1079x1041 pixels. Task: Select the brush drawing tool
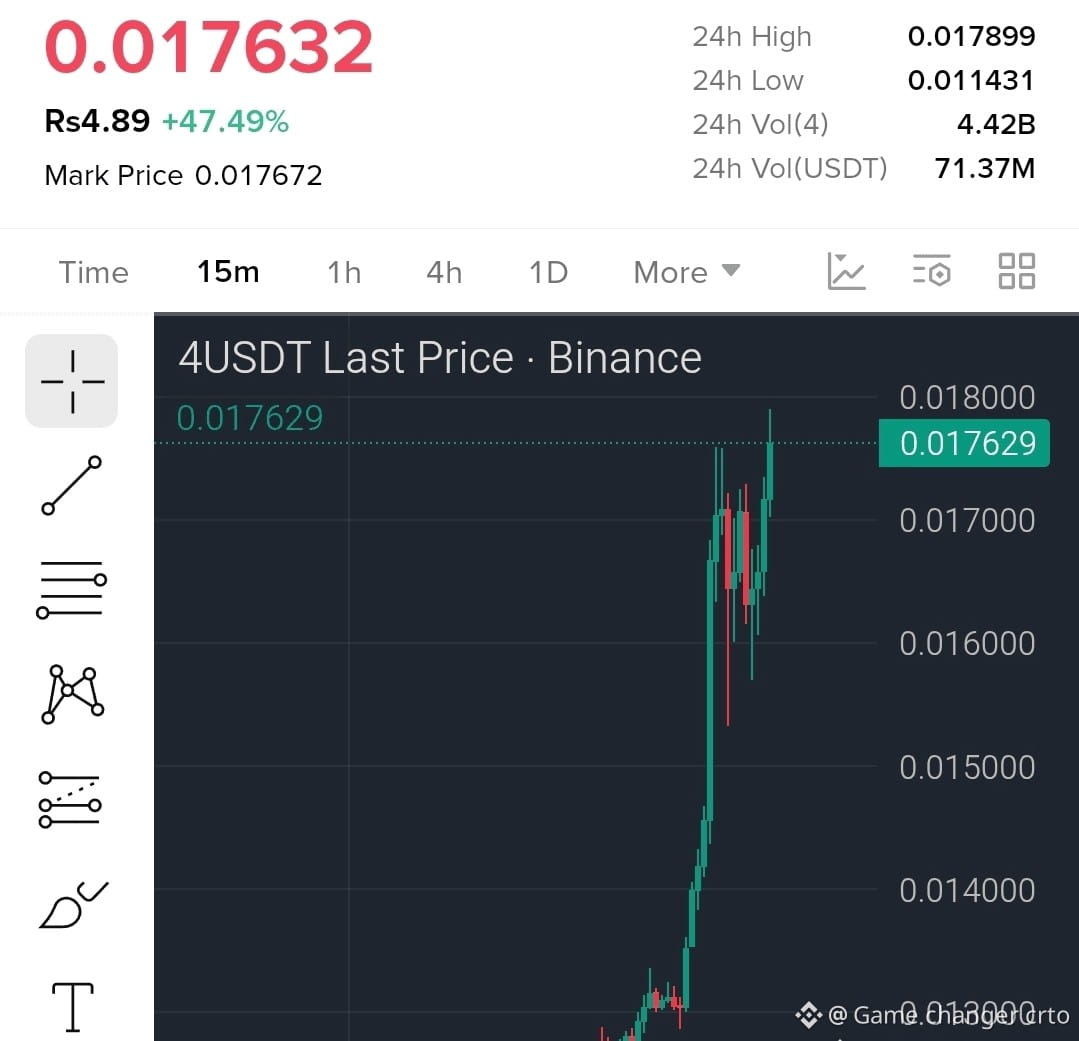(x=73, y=905)
